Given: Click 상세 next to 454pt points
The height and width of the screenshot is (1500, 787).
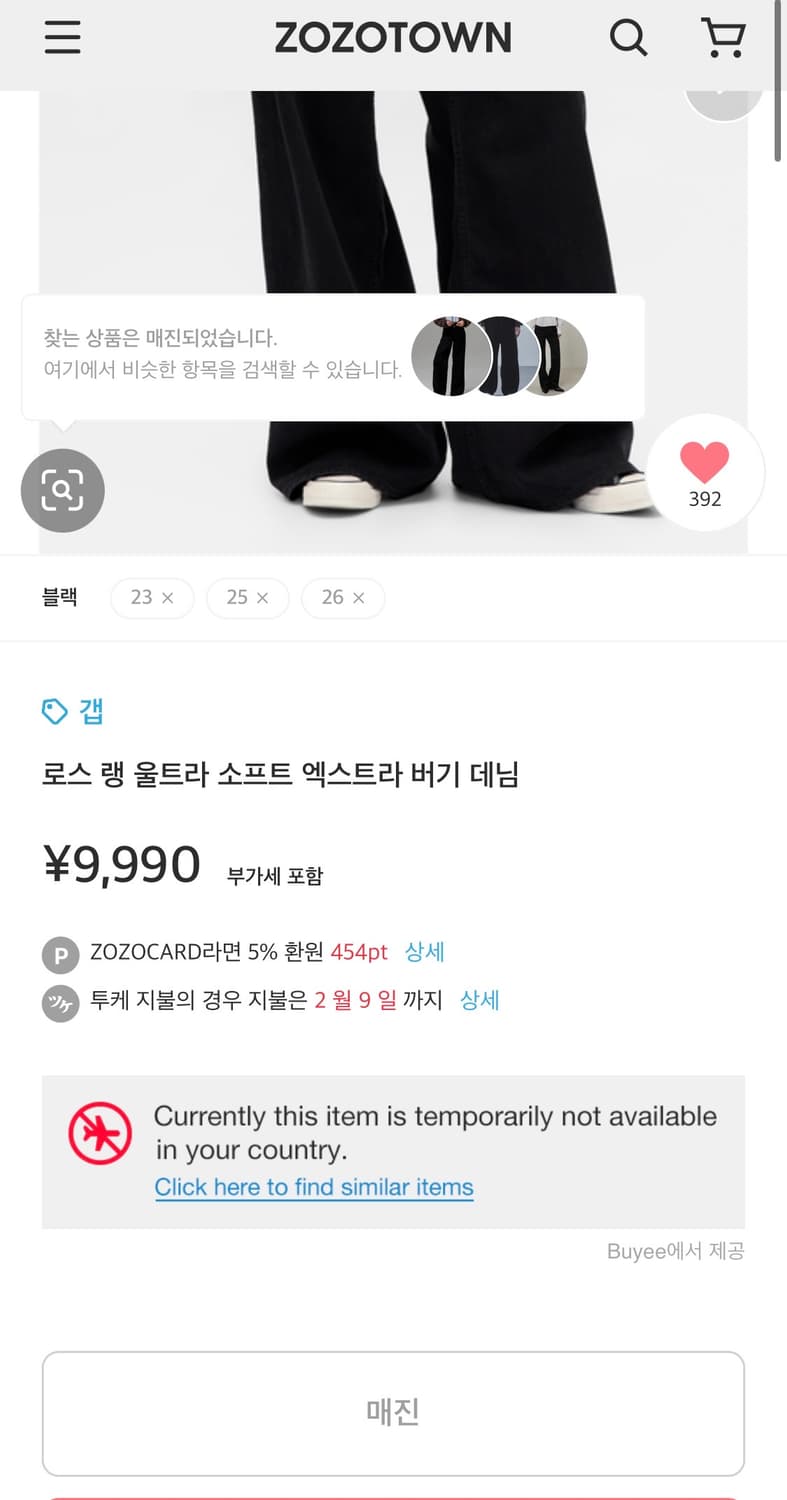Looking at the screenshot, I should pyautogui.click(x=424, y=952).
